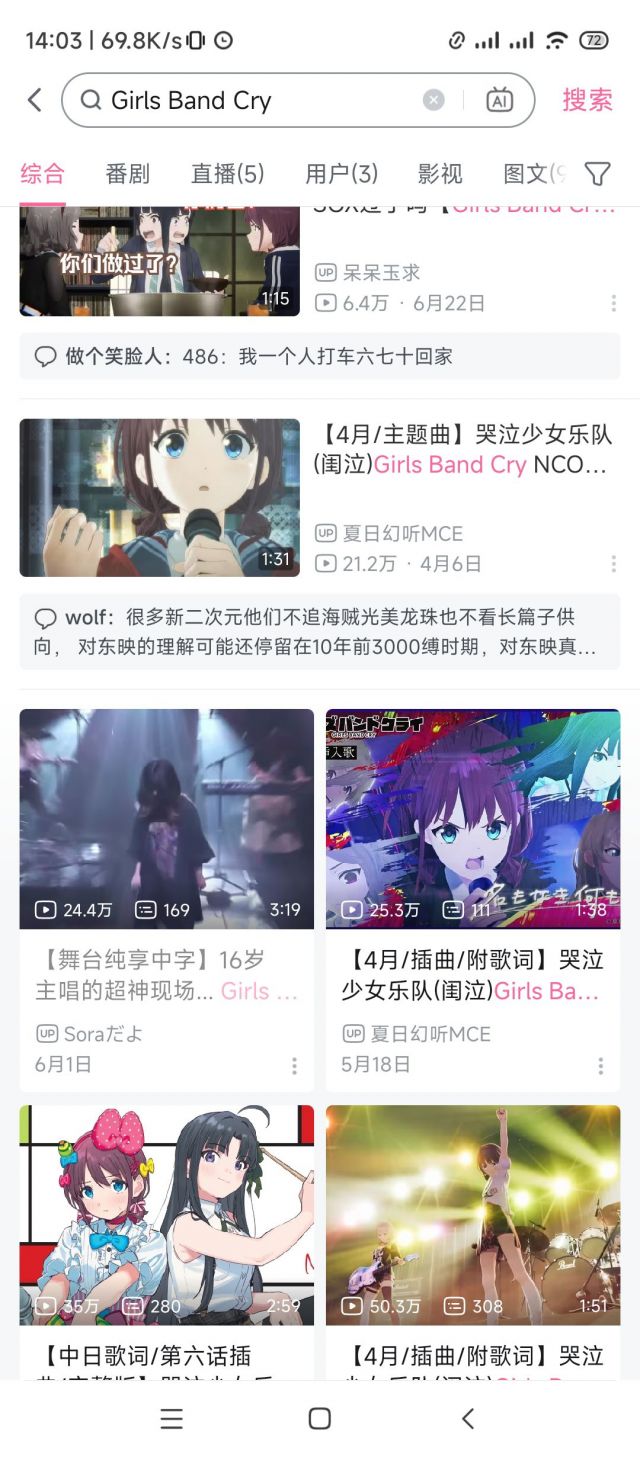Open the AI search assistant icon

pyautogui.click(x=499, y=100)
